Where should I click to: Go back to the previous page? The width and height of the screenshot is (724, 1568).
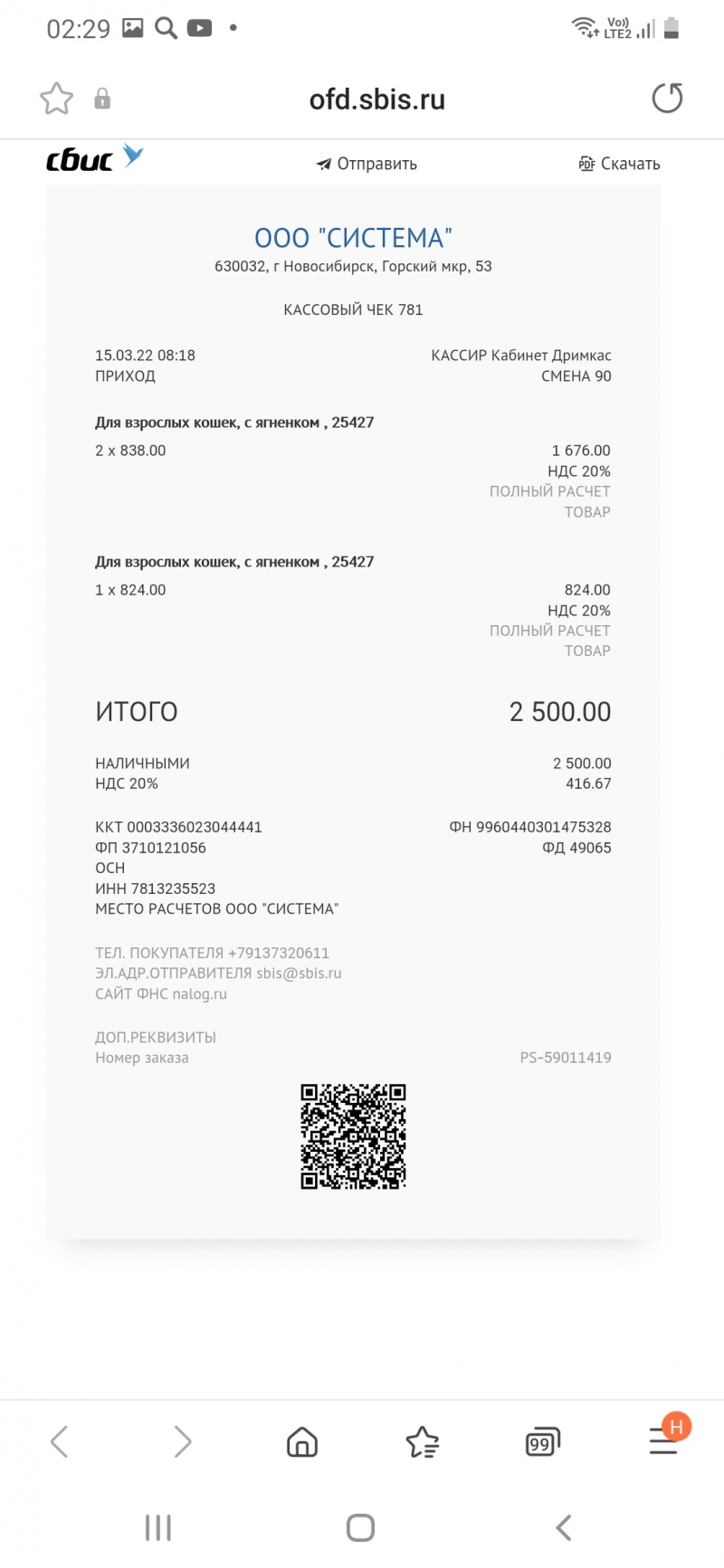click(x=60, y=1441)
